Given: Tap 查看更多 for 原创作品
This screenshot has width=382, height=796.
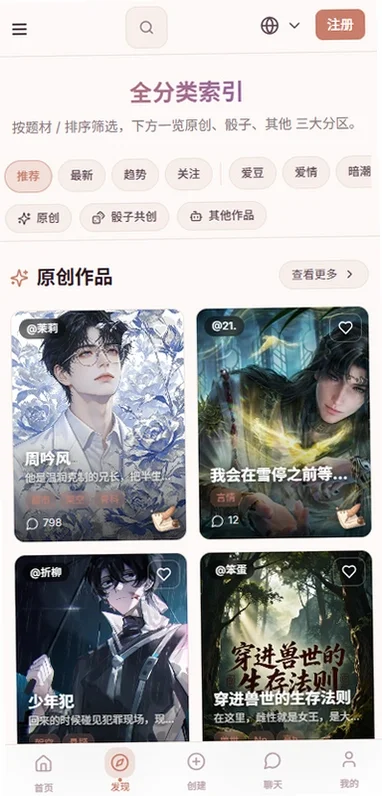Looking at the screenshot, I should point(324,275).
